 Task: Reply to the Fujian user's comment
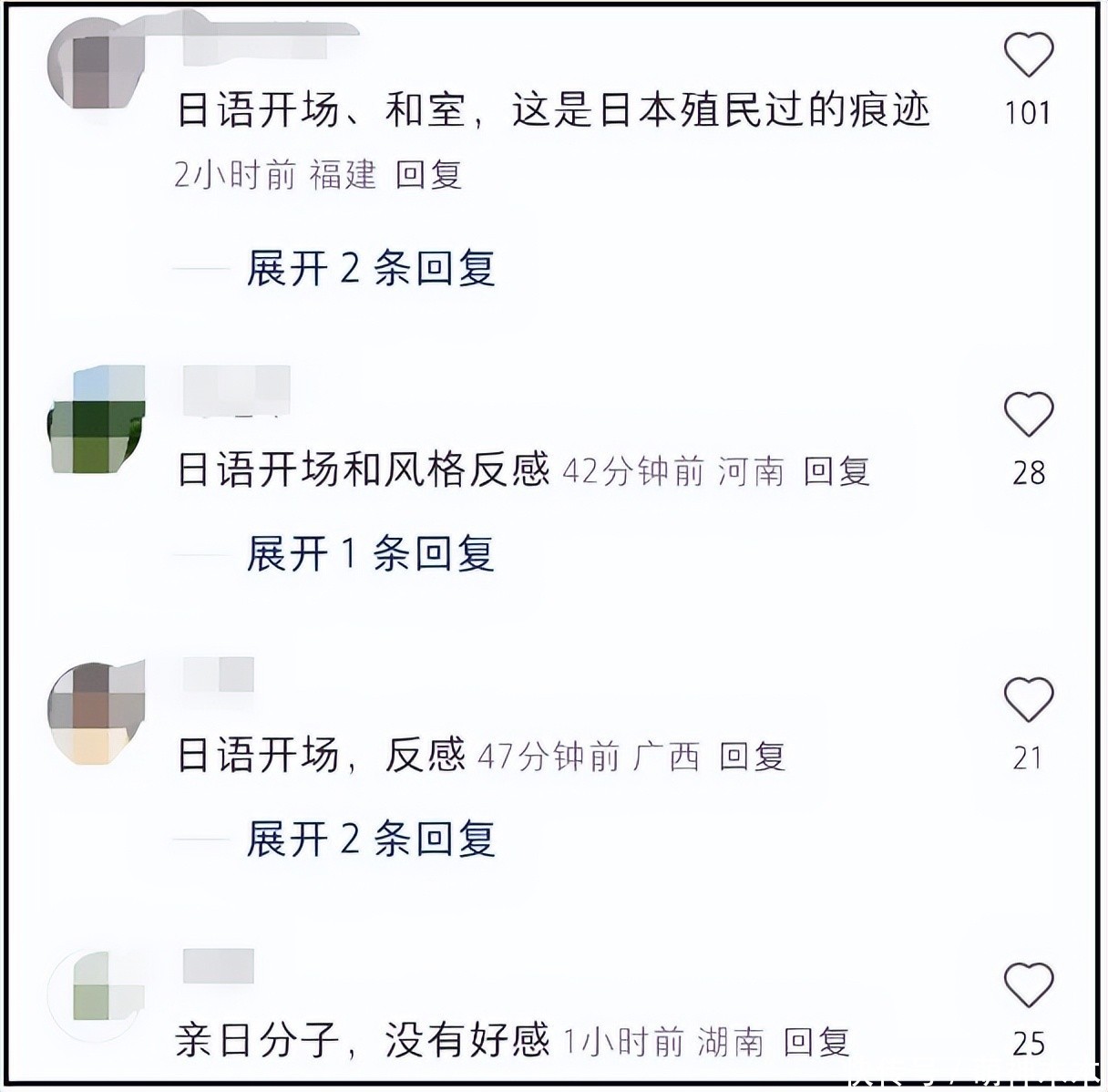tap(428, 174)
